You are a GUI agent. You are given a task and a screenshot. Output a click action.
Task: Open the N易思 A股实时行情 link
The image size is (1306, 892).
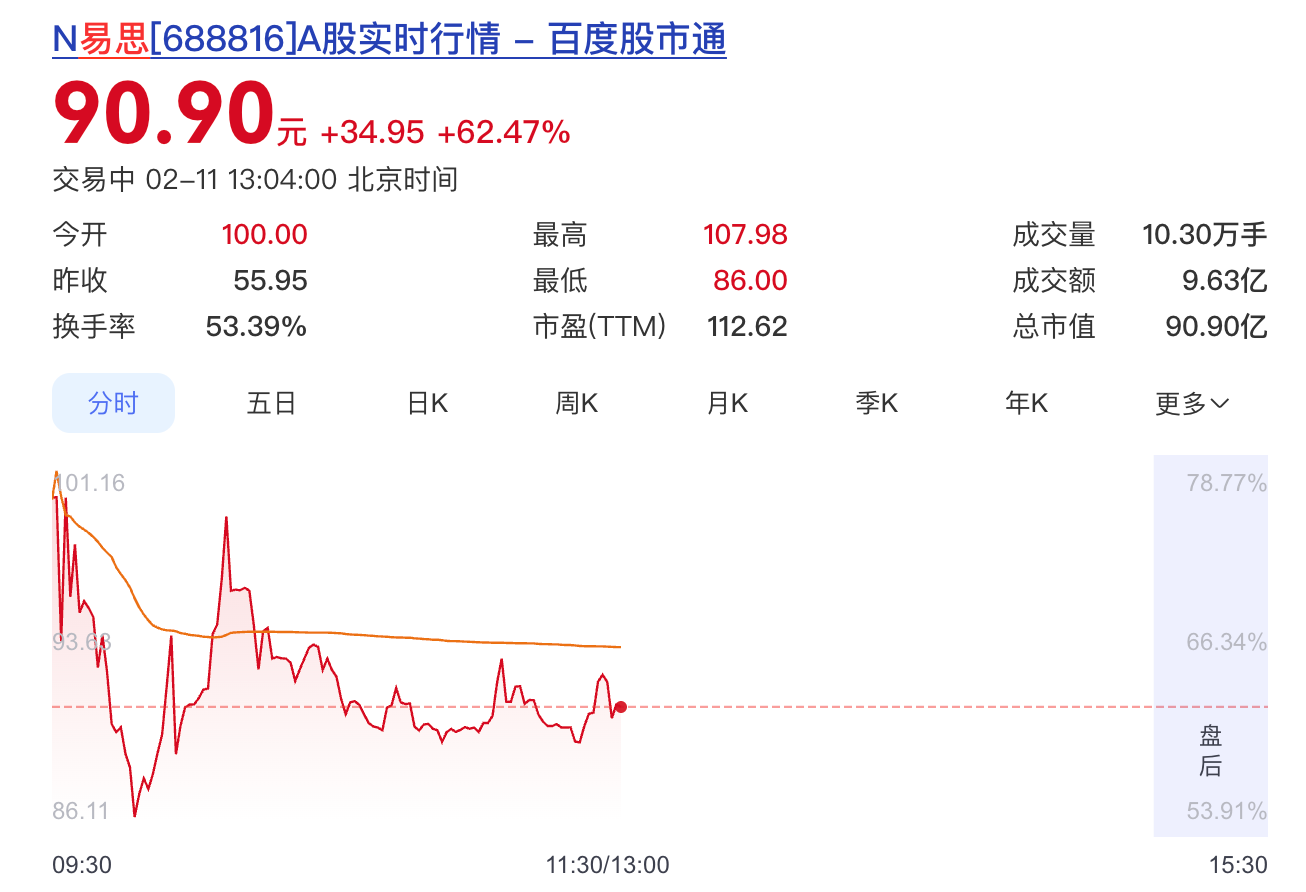[389, 40]
